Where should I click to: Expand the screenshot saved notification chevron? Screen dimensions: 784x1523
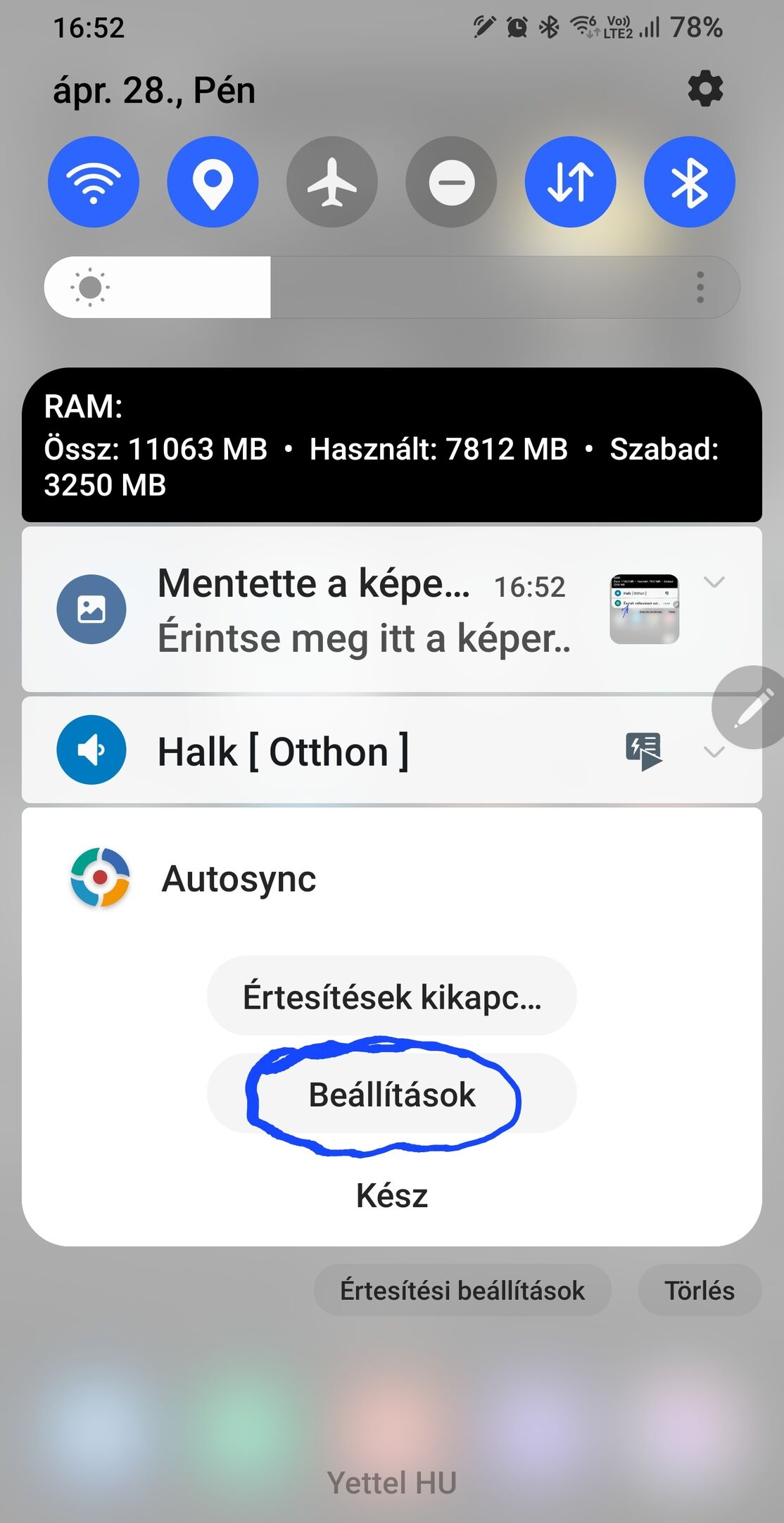click(x=714, y=582)
